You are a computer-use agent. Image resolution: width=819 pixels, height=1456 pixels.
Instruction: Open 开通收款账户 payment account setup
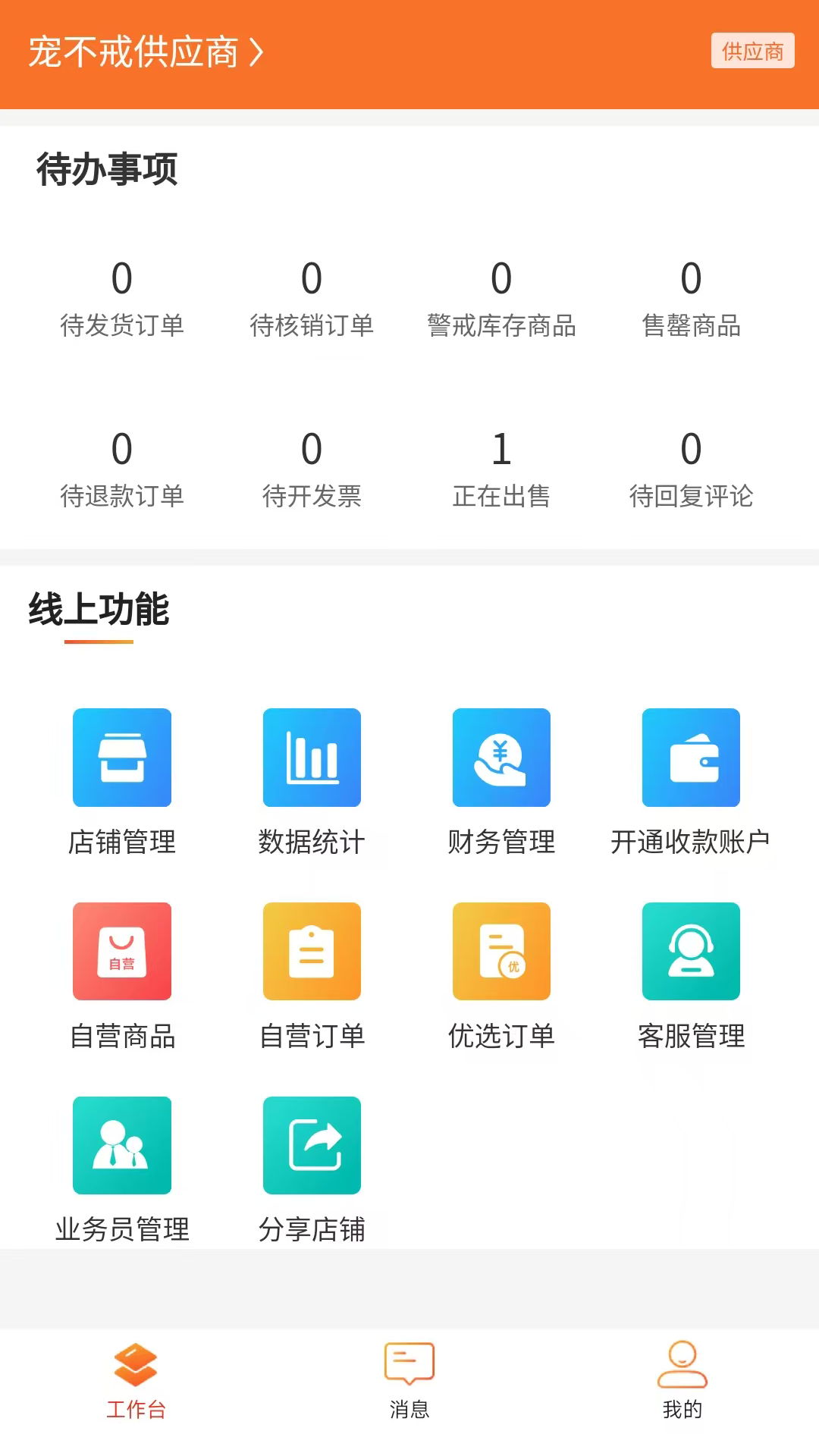point(691,783)
